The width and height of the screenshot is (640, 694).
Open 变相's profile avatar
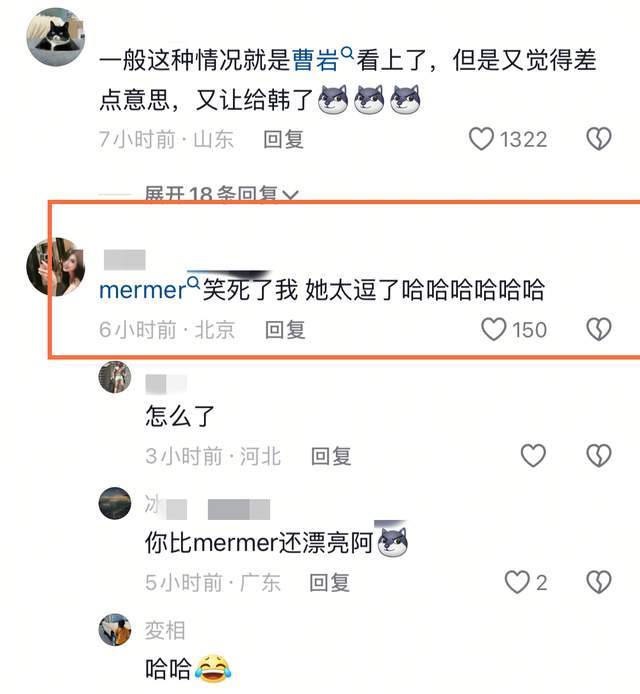[x=115, y=630]
